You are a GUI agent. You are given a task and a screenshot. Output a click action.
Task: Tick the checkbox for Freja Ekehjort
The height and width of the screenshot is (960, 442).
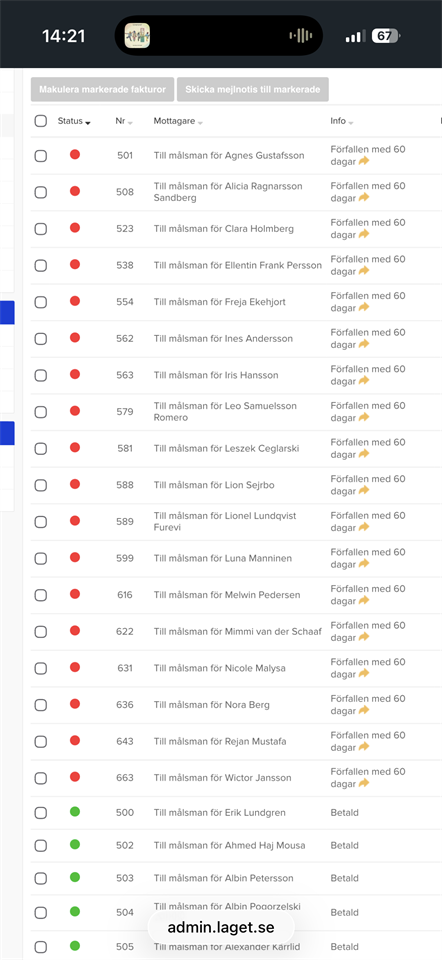click(40, 302)
